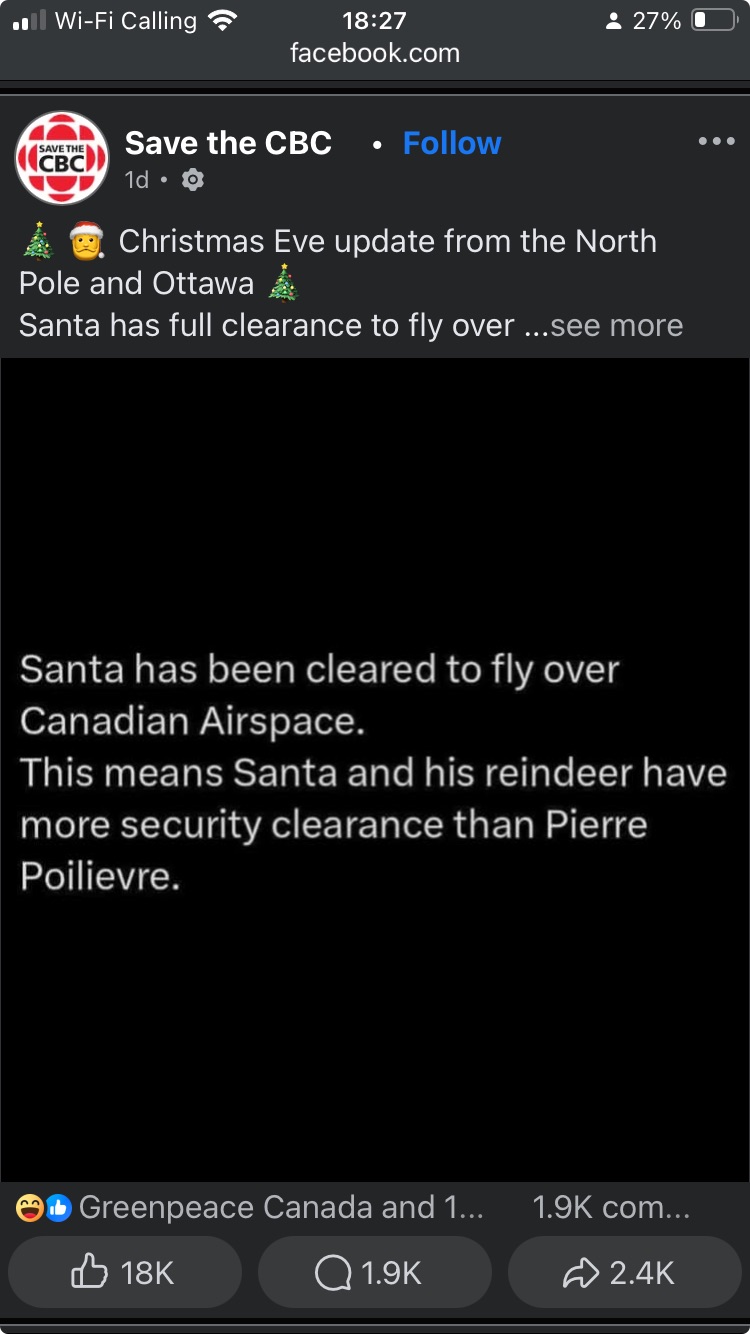Tap the facebook.com address bar

(x=375, y=53)
